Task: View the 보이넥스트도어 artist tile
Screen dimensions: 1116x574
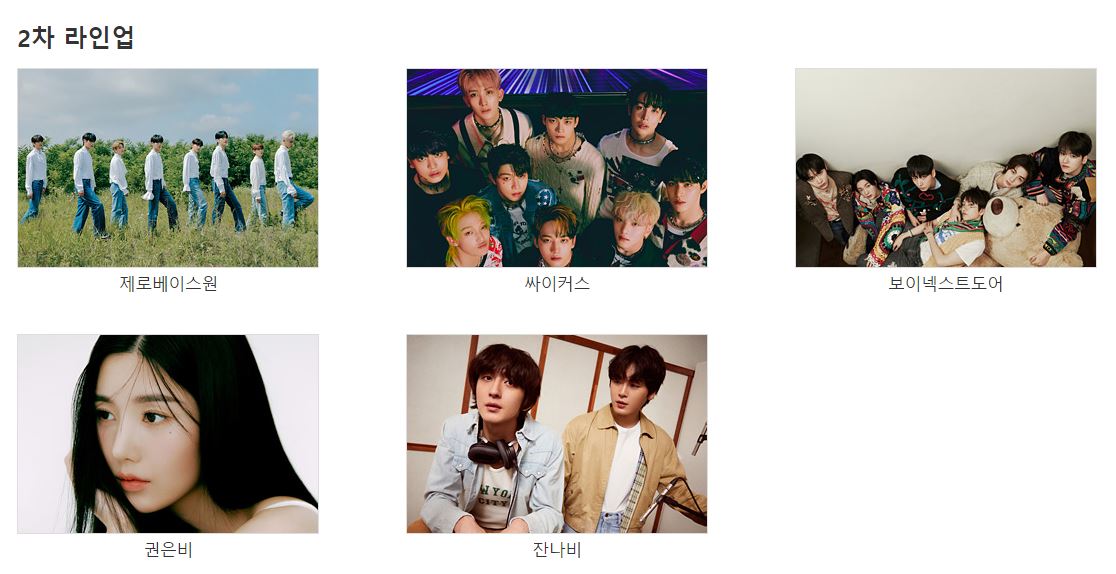Action: (x=945, y=168)
